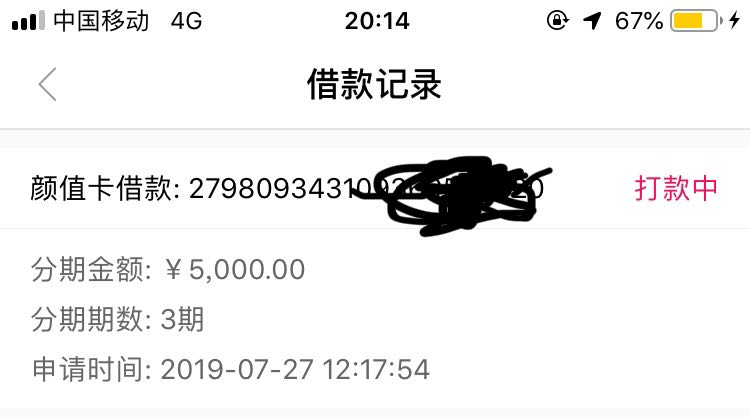Go back from 借款记录 page

(x=47, y=84)
